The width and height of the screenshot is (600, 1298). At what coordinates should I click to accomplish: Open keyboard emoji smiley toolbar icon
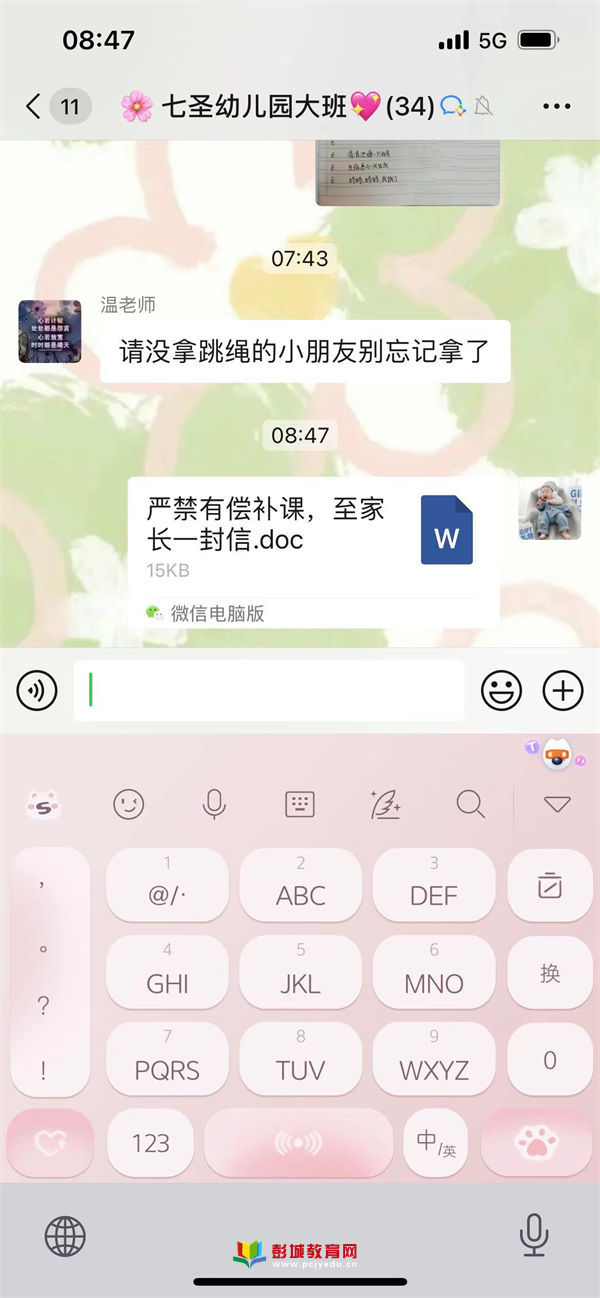pos(128,803)
